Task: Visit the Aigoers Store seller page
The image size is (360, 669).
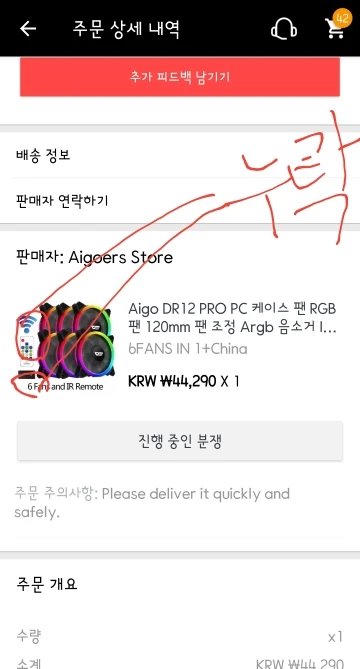Action: coord(94,257)
